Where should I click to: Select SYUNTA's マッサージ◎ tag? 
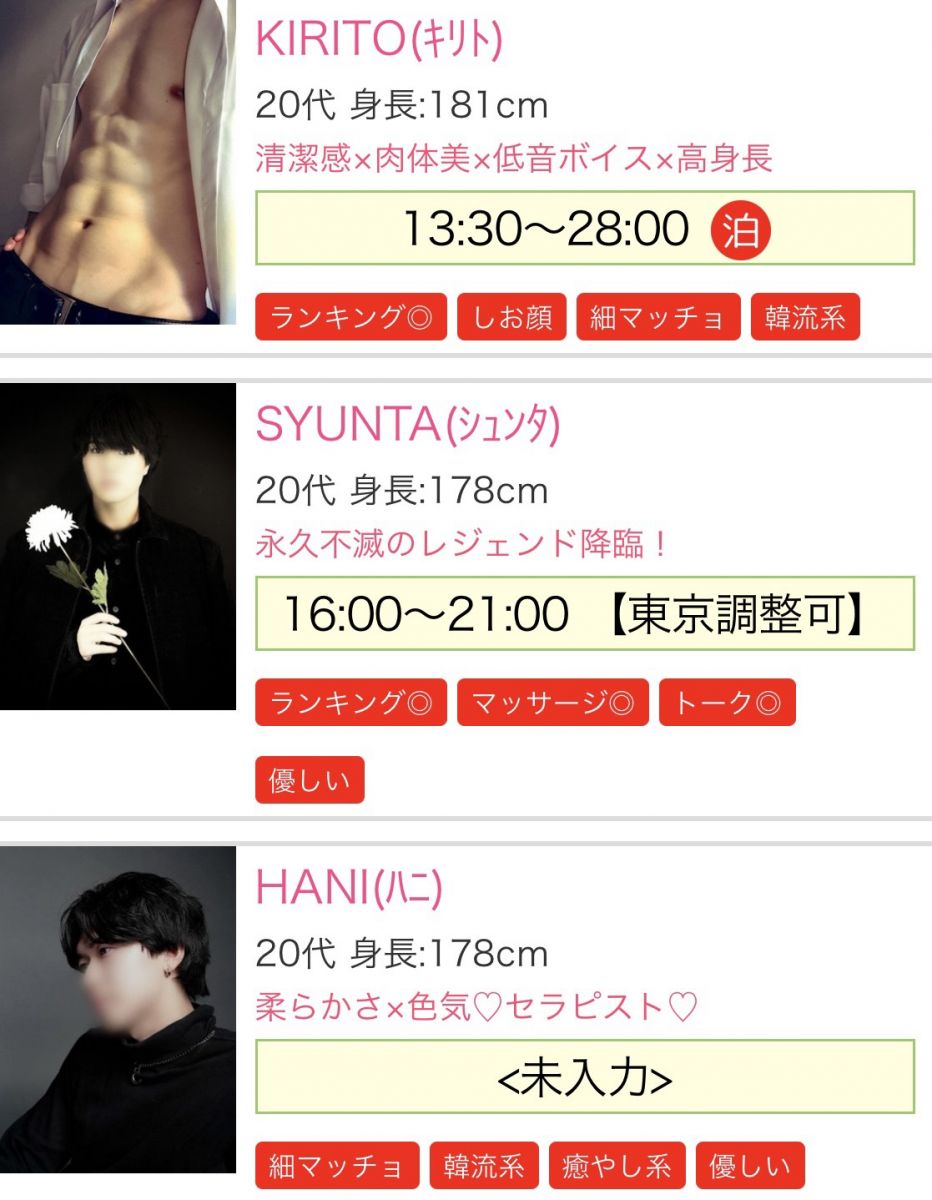pos(553,703)
